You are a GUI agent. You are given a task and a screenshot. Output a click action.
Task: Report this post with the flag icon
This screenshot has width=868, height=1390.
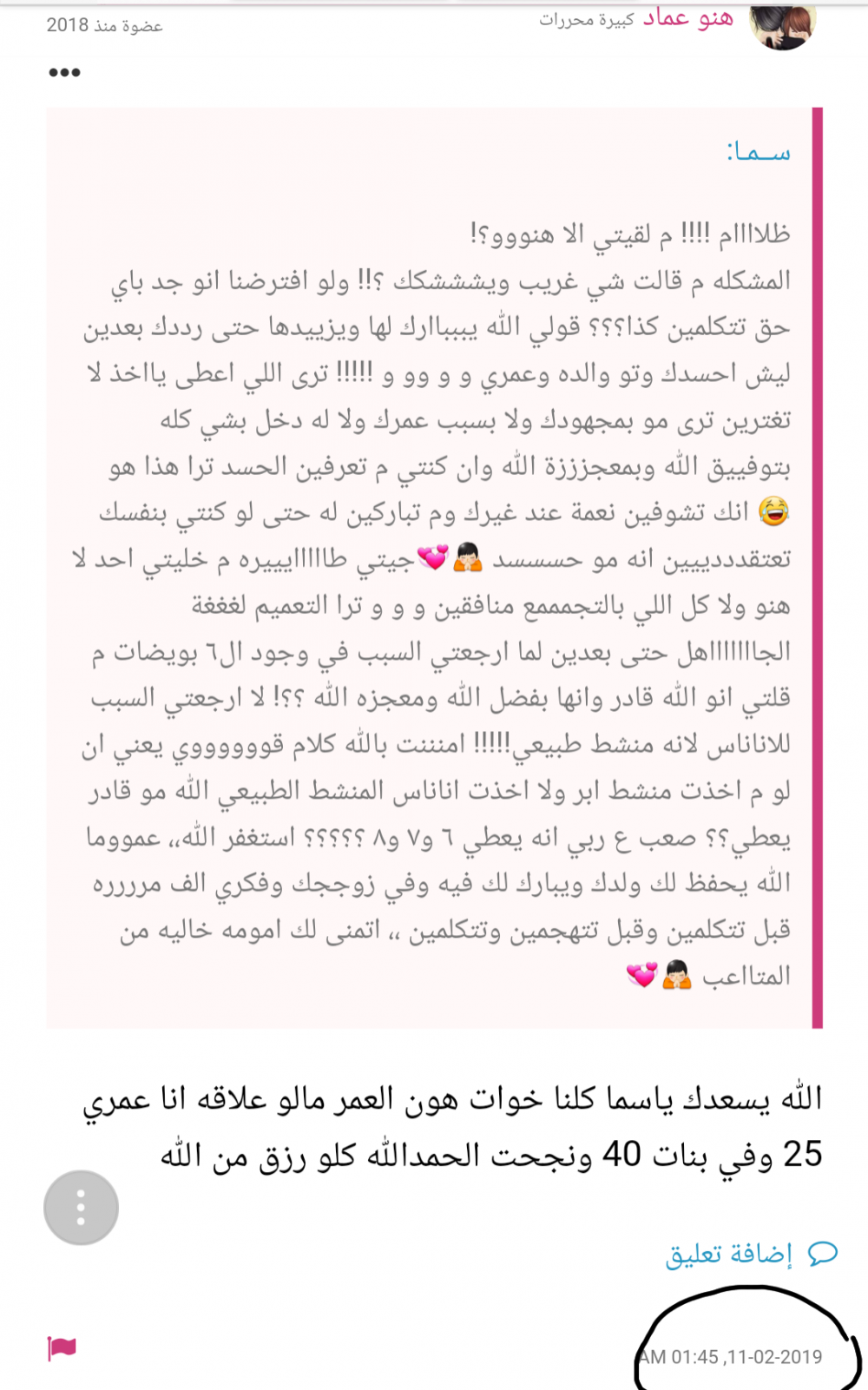coord(62,1347)
